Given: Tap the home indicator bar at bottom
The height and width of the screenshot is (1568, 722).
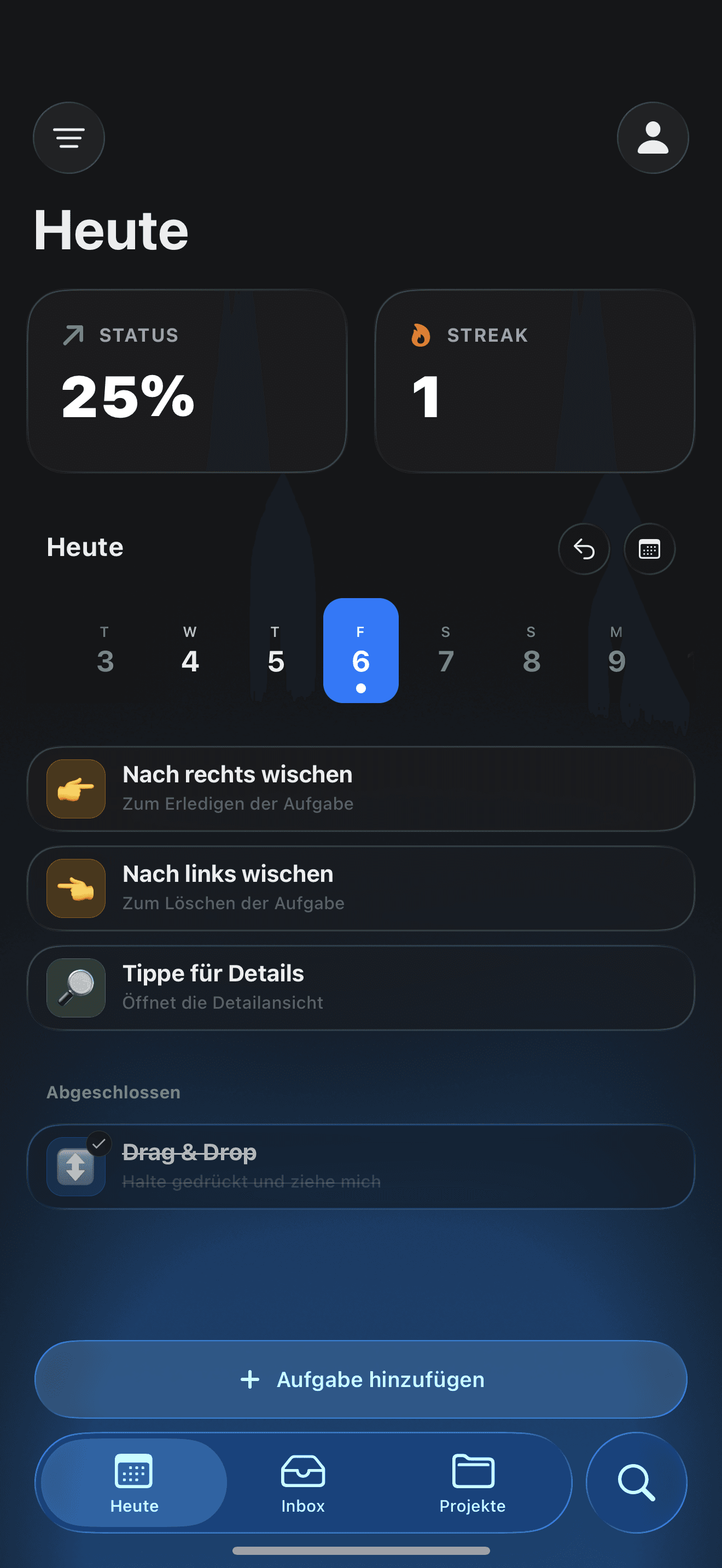Looking at the screenshot, I should tap(361, 1552).
